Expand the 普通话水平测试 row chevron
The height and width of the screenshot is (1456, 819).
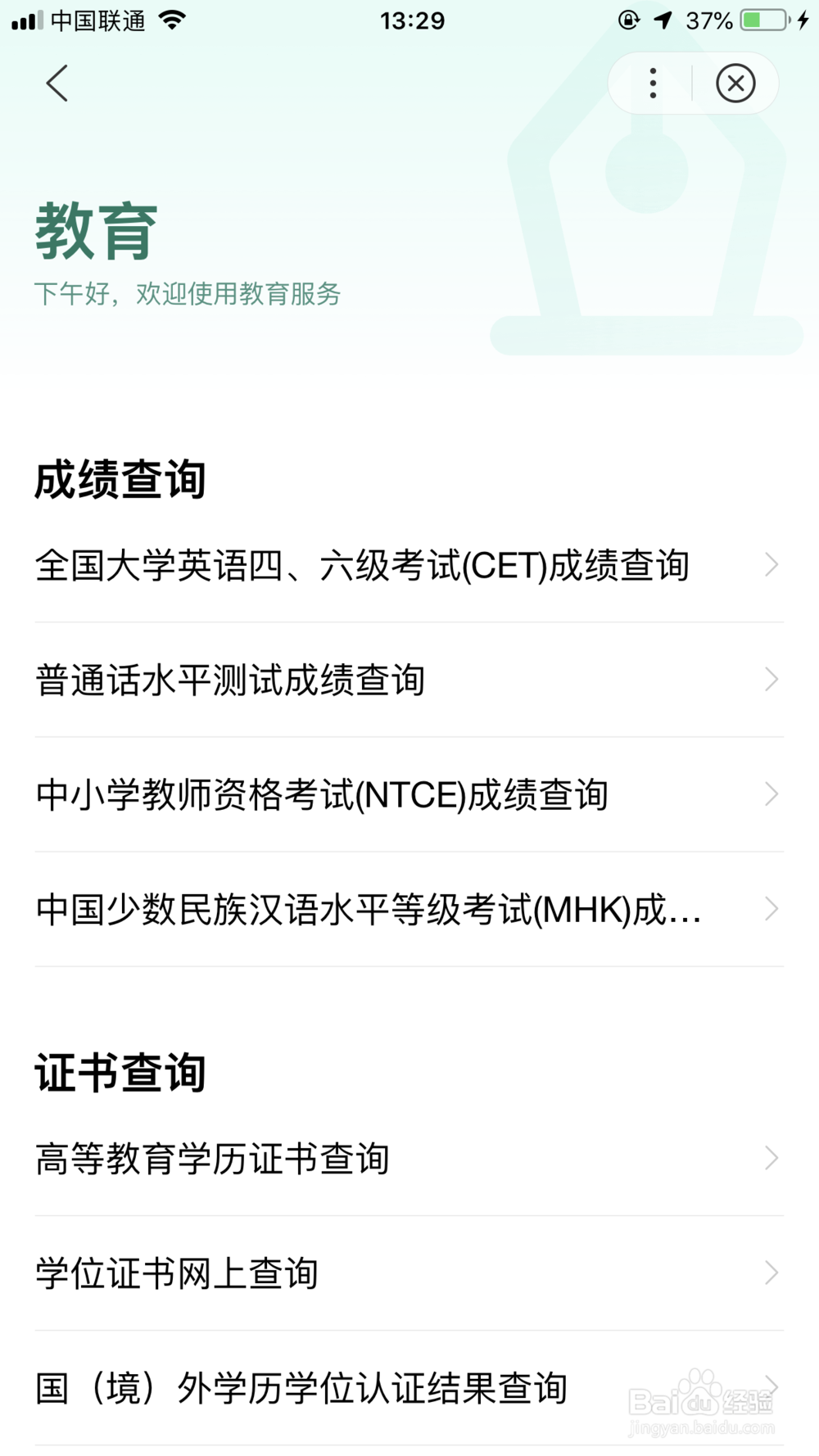tap(771, 679)
